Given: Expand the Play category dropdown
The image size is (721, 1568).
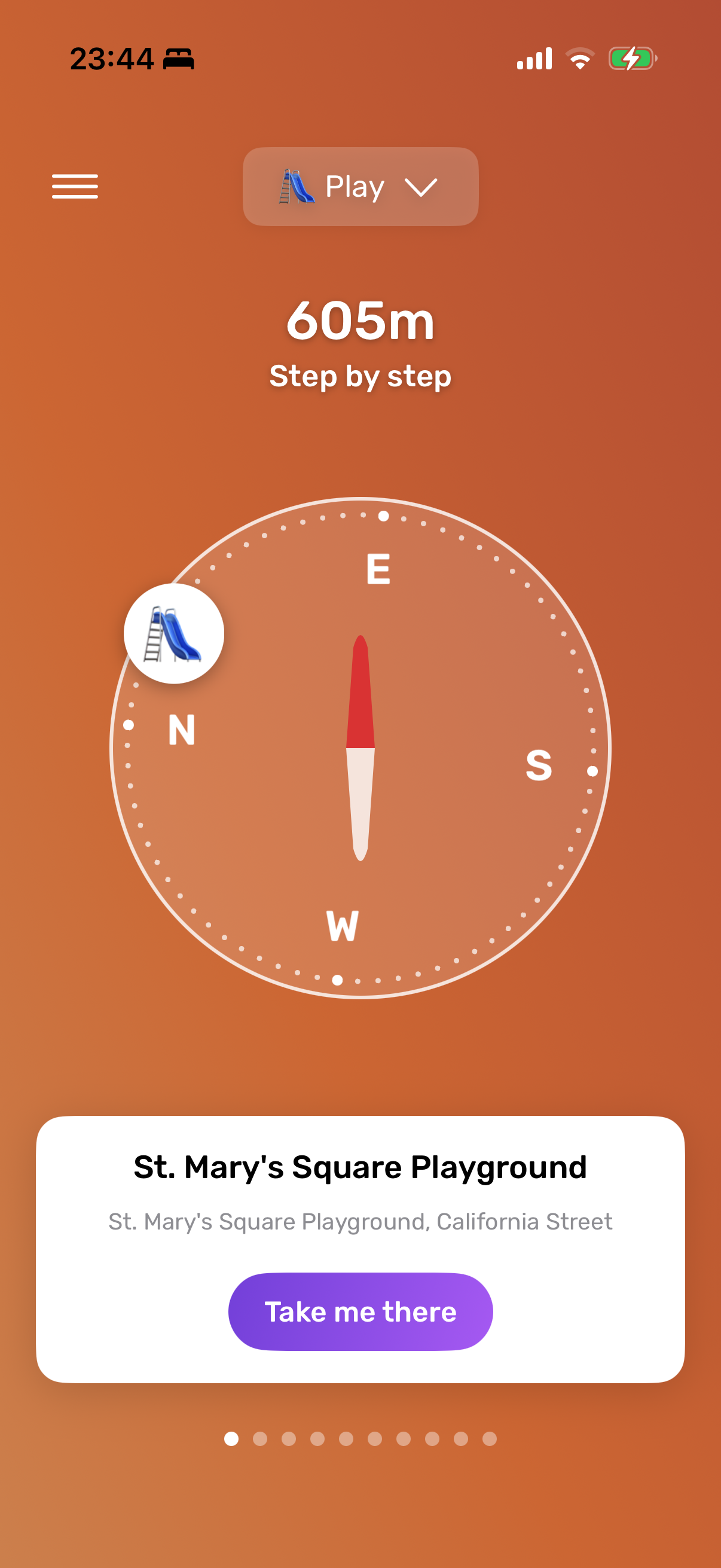Looking at the screenshot, I should coord(360,186).
